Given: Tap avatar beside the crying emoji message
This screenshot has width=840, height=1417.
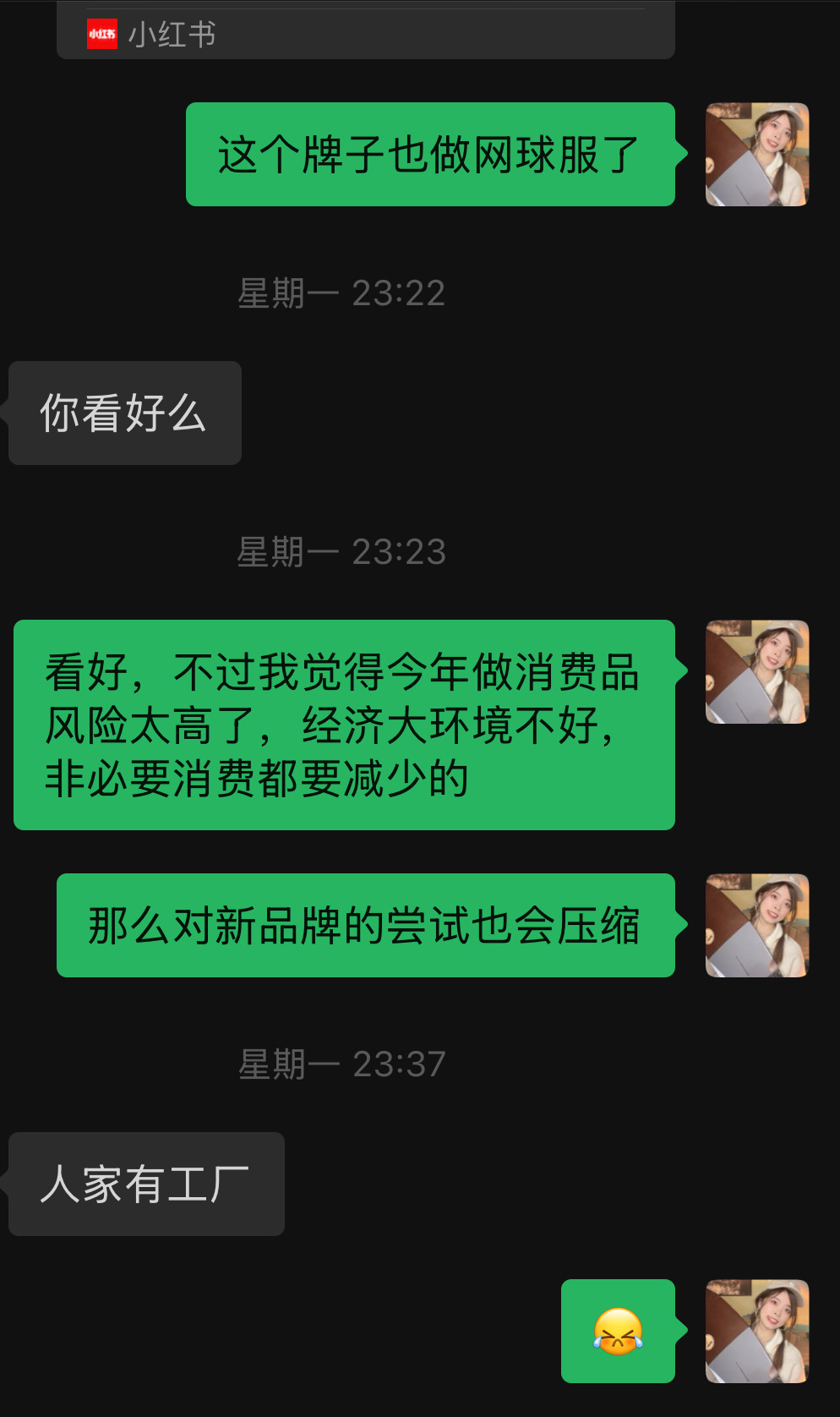Looking at the screenshot, I should click(757, 1332).
